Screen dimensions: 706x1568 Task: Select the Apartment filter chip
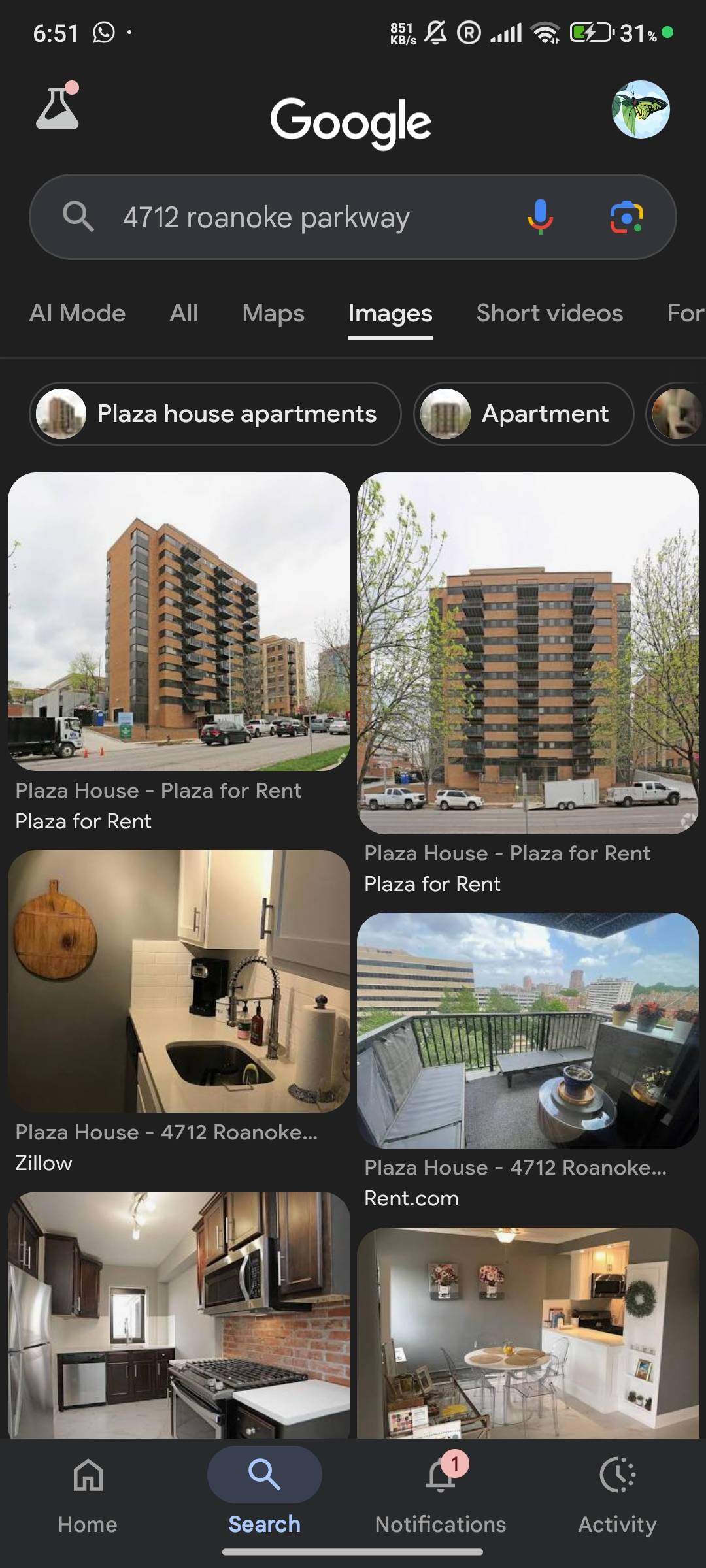pyautogui.click(x=523, y=414)
